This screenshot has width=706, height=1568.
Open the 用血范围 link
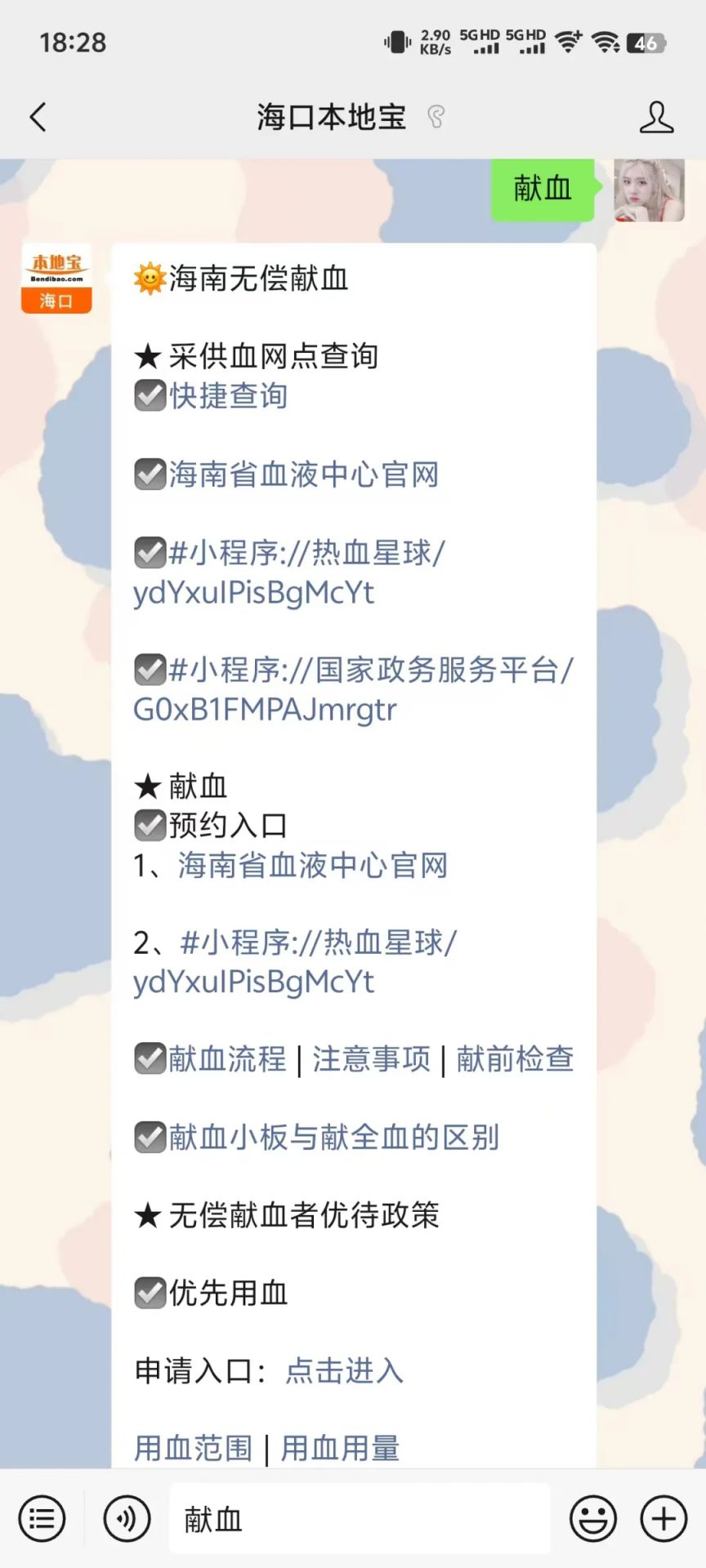tap(194, 1449)
